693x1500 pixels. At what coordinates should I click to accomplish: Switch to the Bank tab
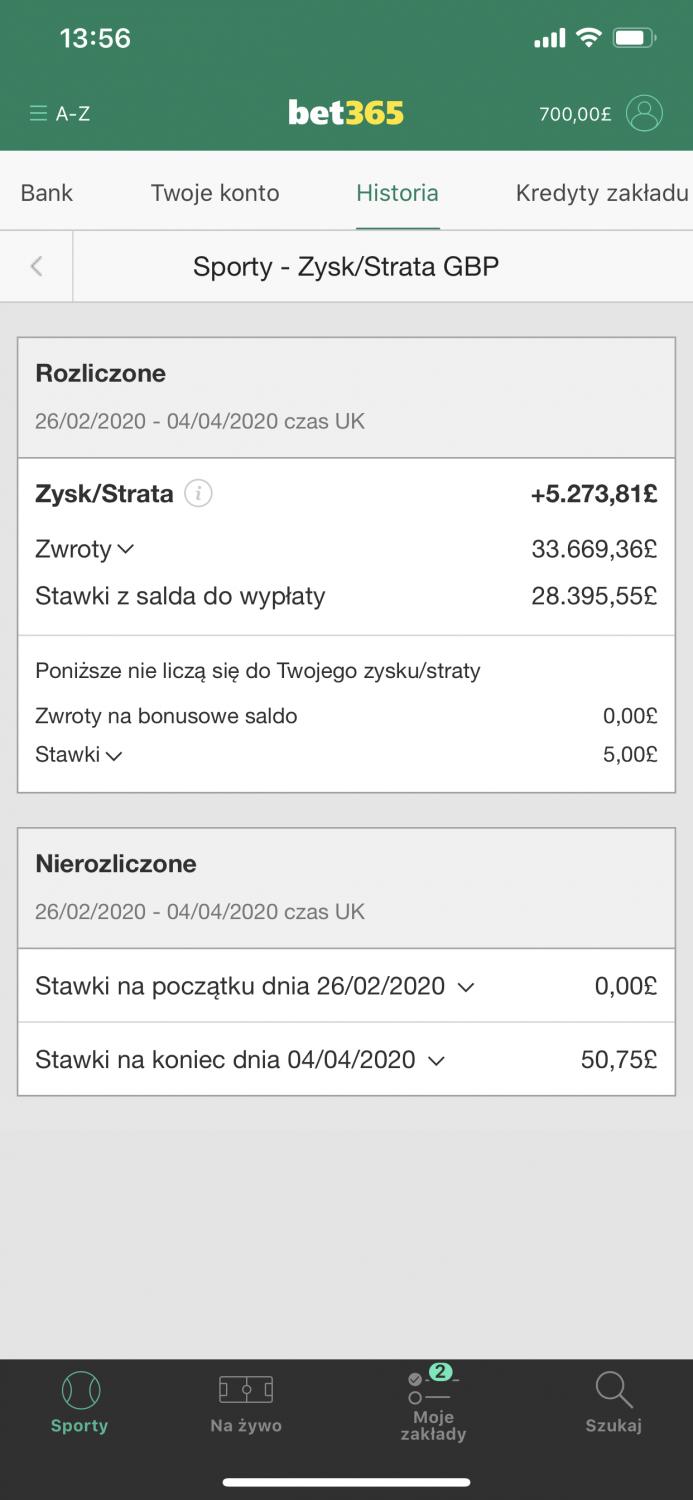tap(47, 193)
